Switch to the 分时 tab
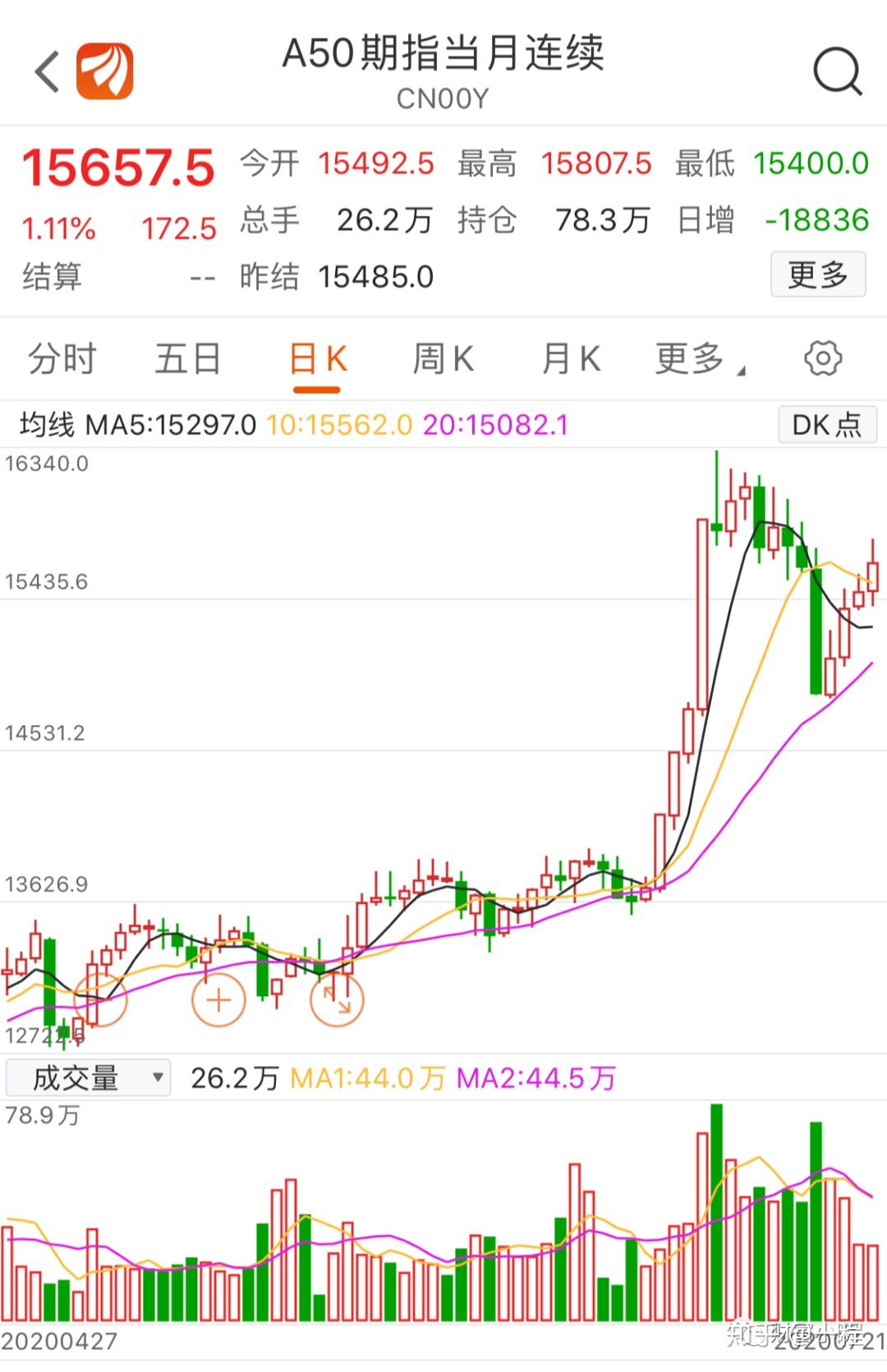 pyautogui.click(x=62, y=358)
